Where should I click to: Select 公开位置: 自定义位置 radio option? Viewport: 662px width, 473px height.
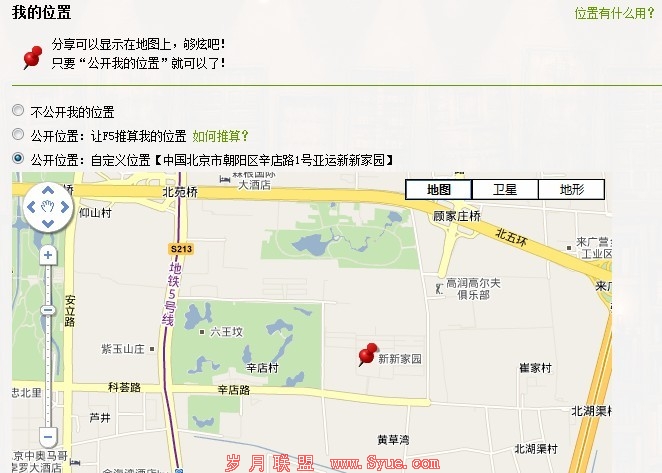pos(18,159)
